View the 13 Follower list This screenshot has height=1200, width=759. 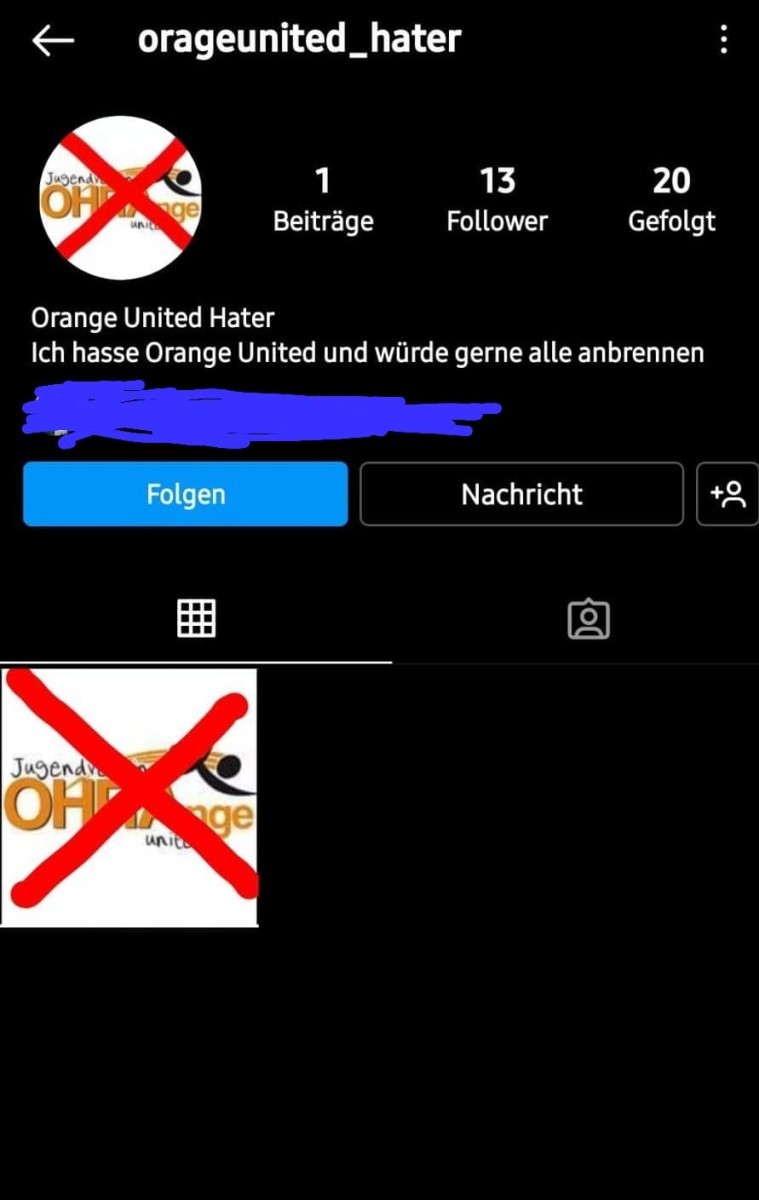[497, 200]
